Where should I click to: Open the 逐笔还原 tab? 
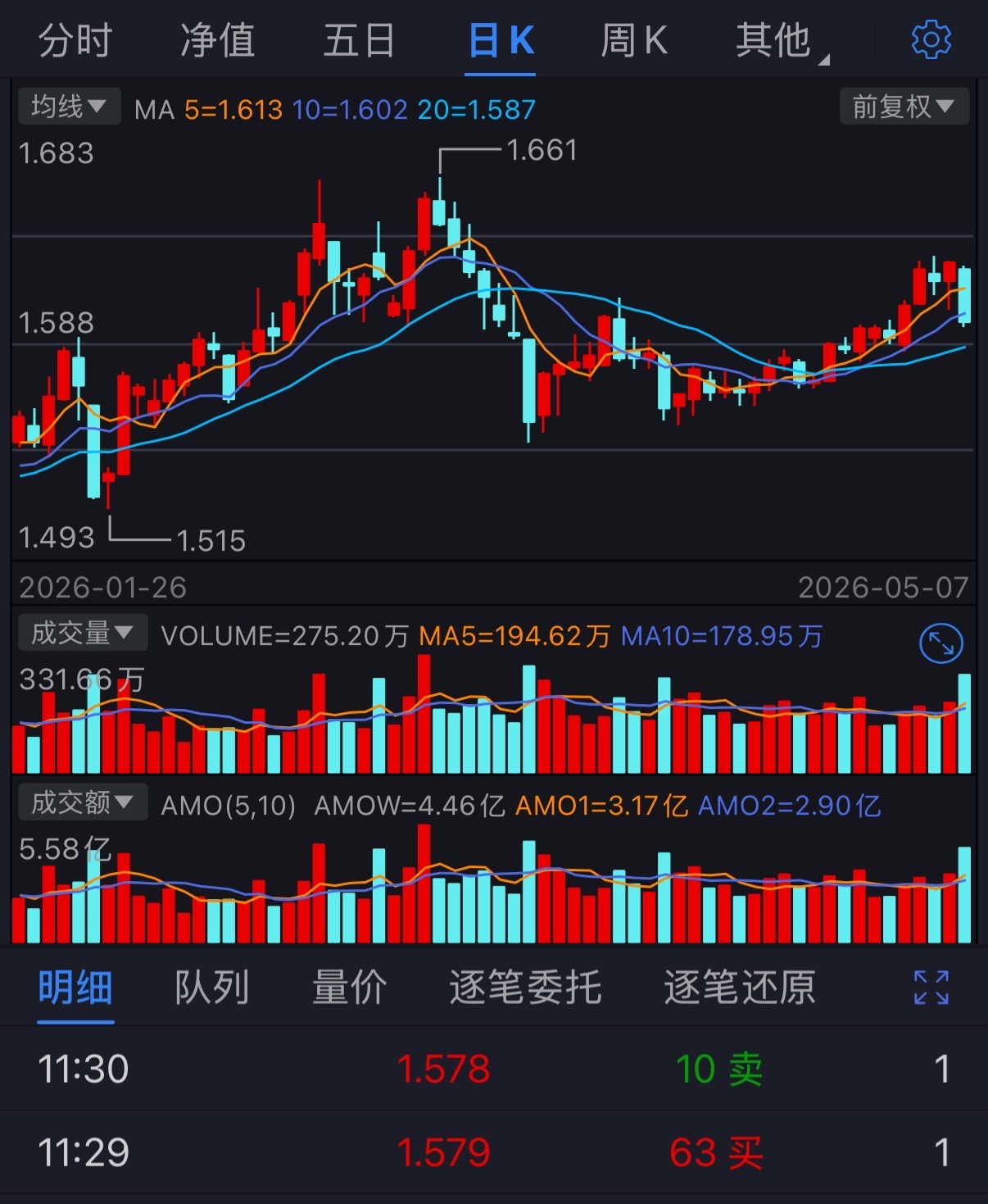click(x=740, y=987)
